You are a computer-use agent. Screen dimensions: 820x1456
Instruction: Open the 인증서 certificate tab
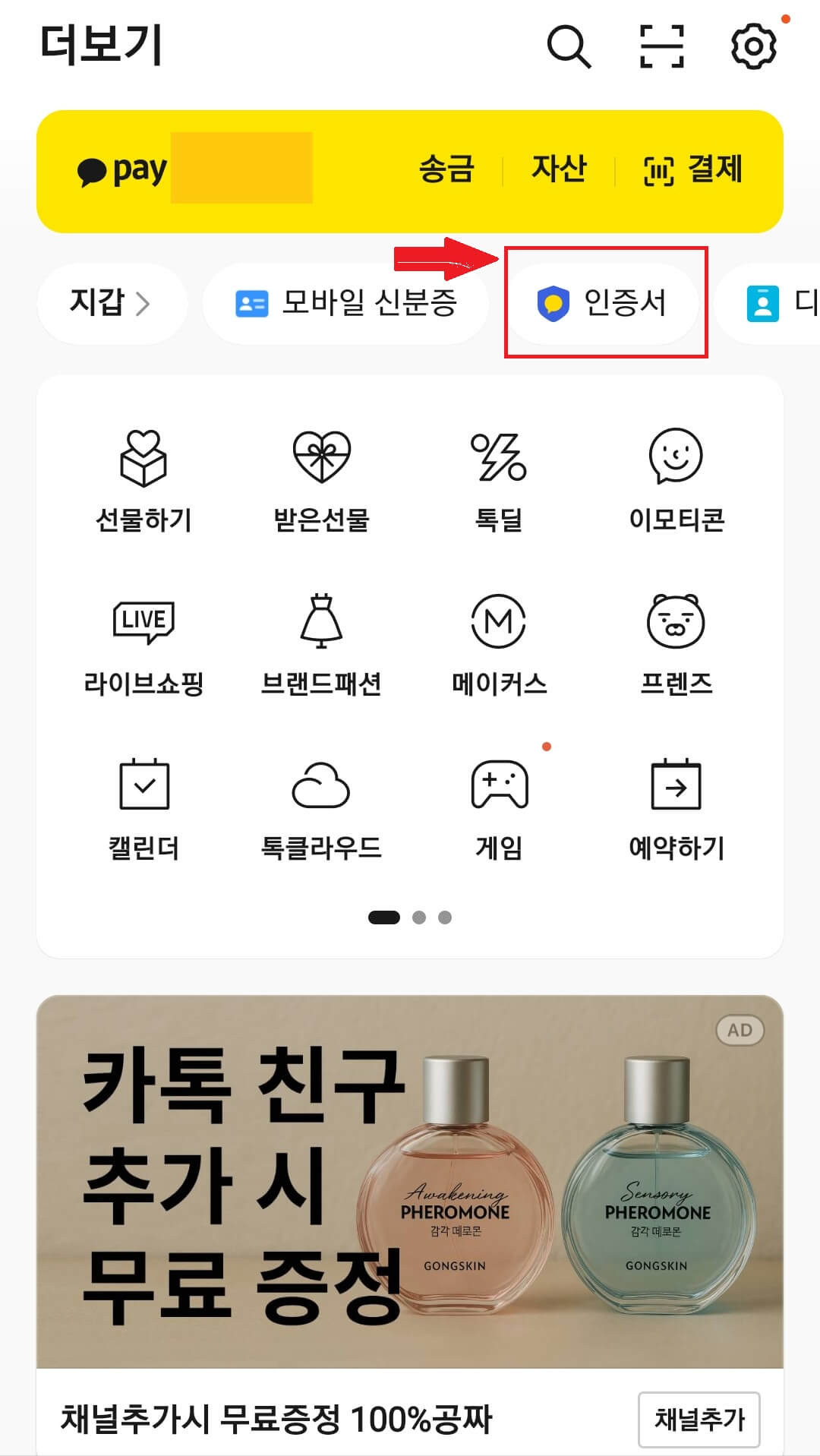click(x=605, y=302)
